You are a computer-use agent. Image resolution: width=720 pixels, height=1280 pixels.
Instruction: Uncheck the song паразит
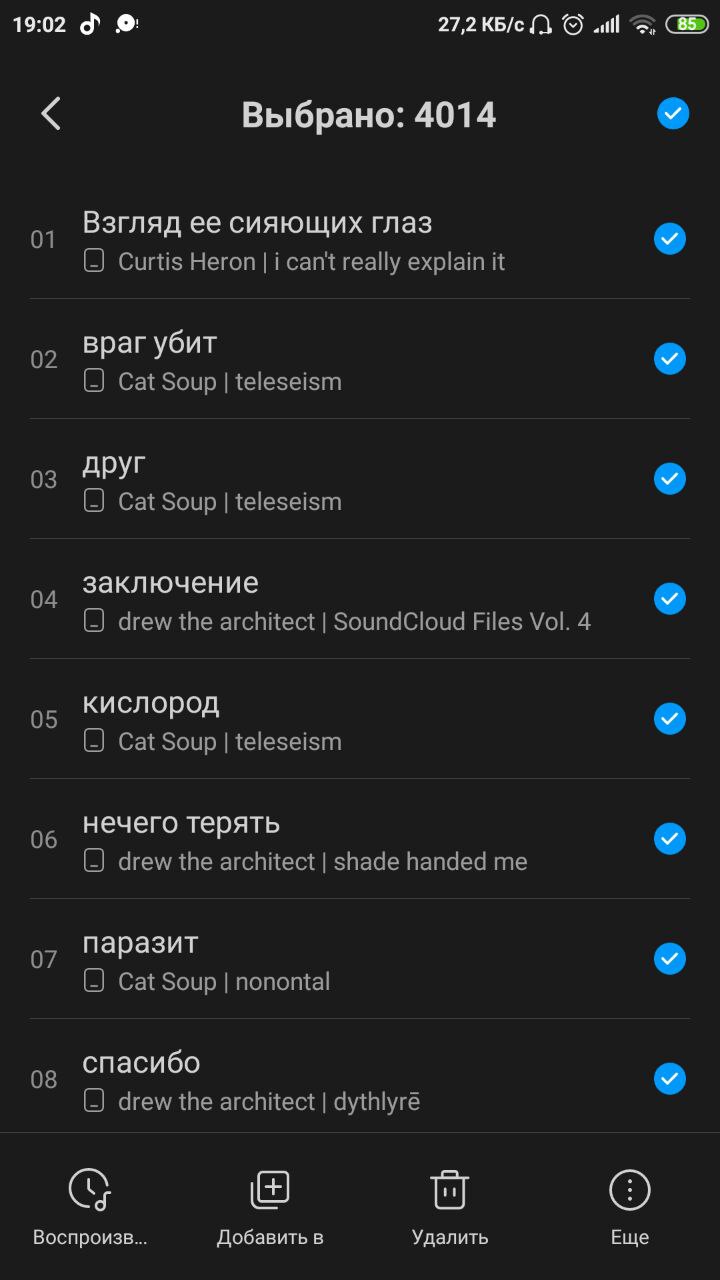[670, 959]
